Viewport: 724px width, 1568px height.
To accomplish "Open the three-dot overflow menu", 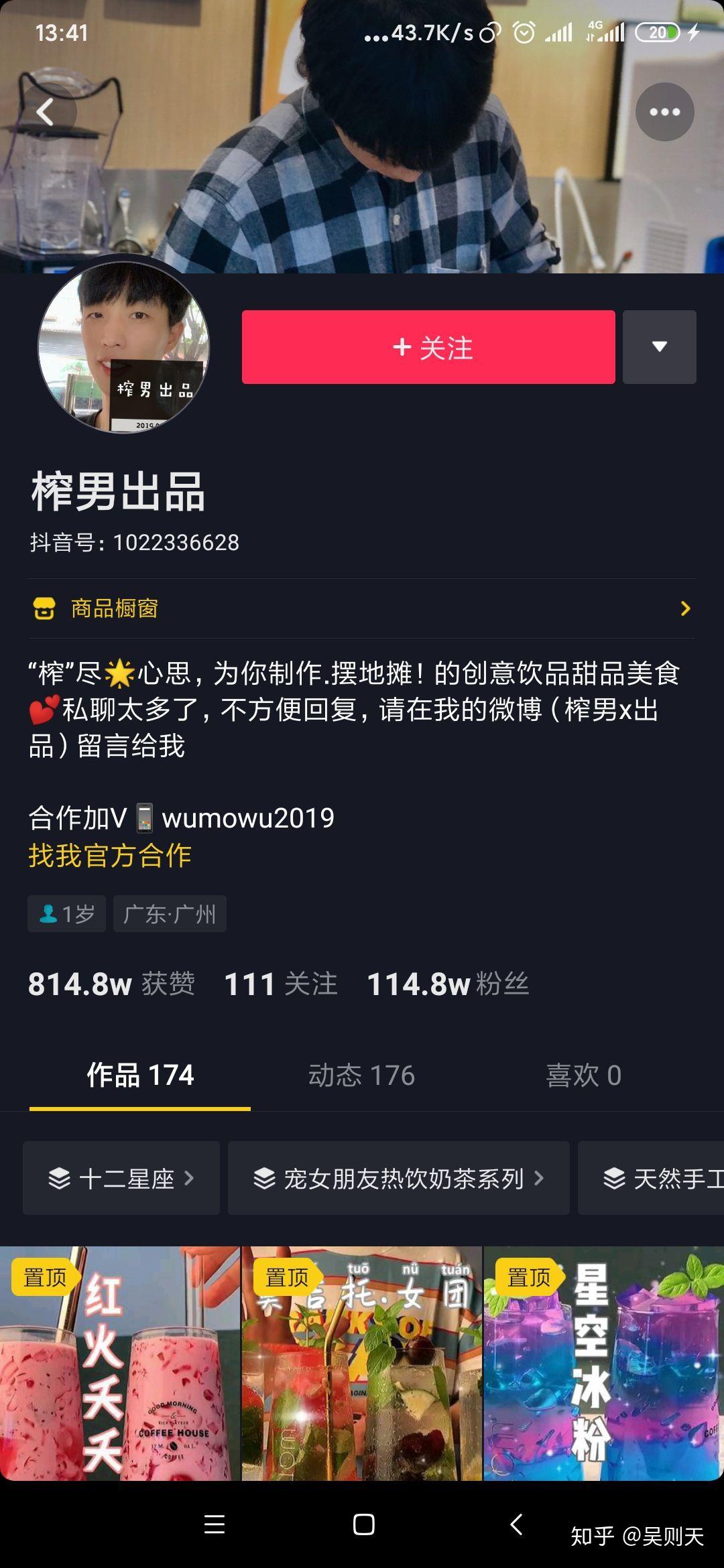I will tap(664, 112).
